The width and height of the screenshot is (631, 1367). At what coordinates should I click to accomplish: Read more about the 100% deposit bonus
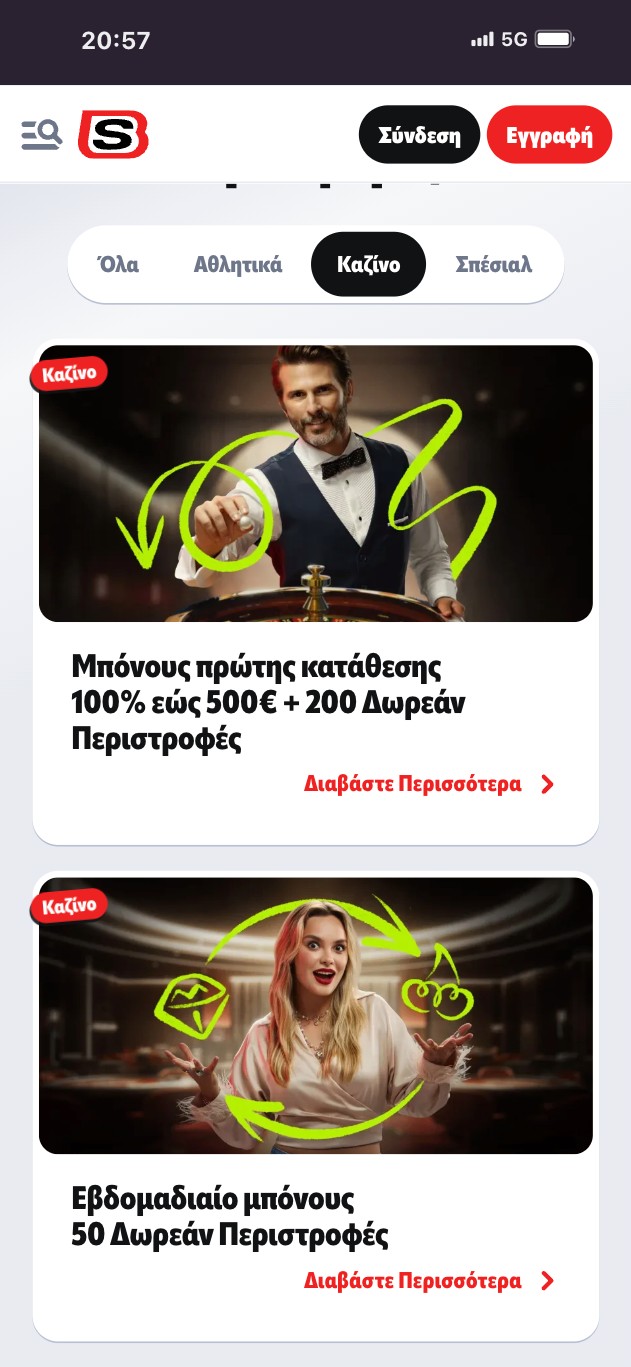point(428,784)
